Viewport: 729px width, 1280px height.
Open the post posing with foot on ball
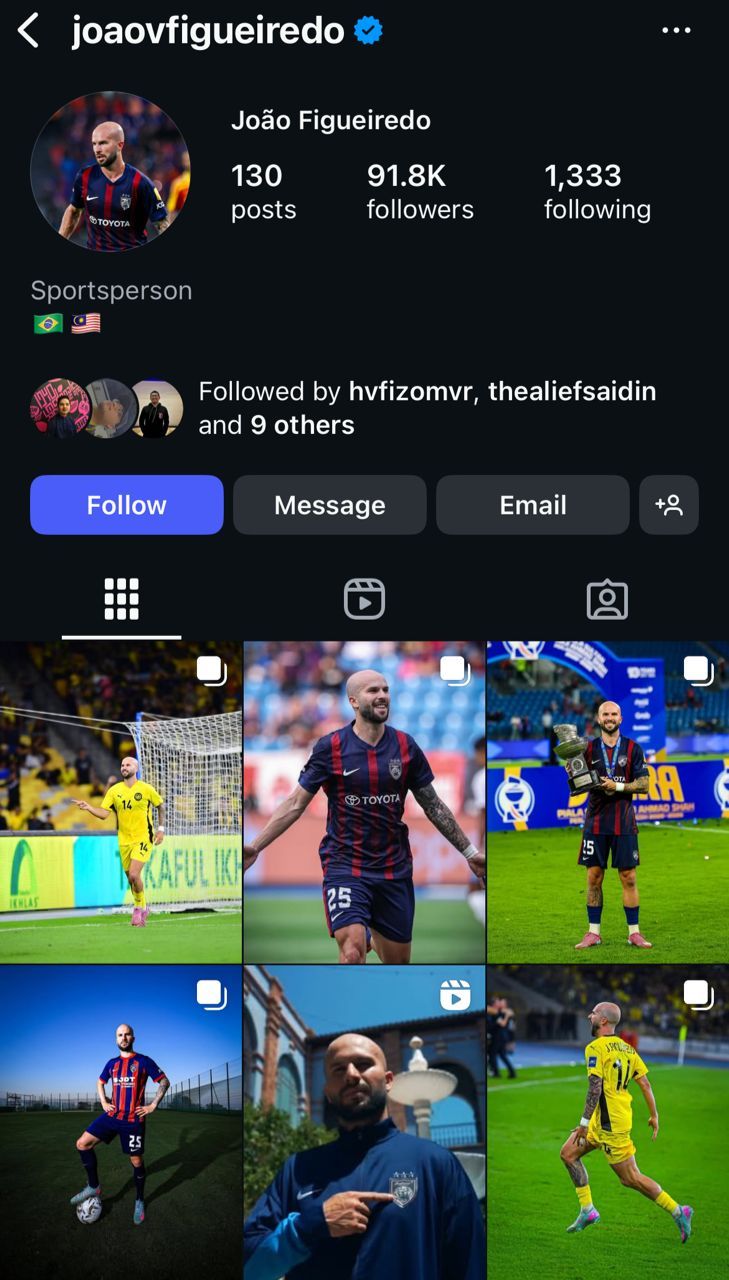(x=120, y=1122)
